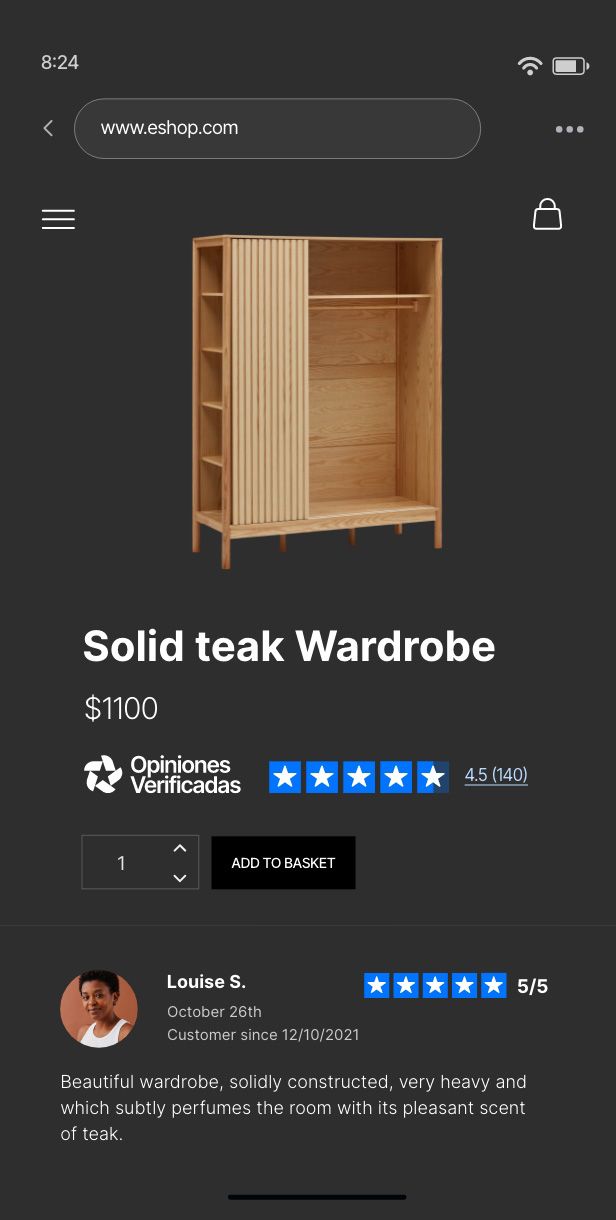This screenshot has height=1220, width=616.
Task: Go back with the browser back arrow
Action: click(48, 128)
